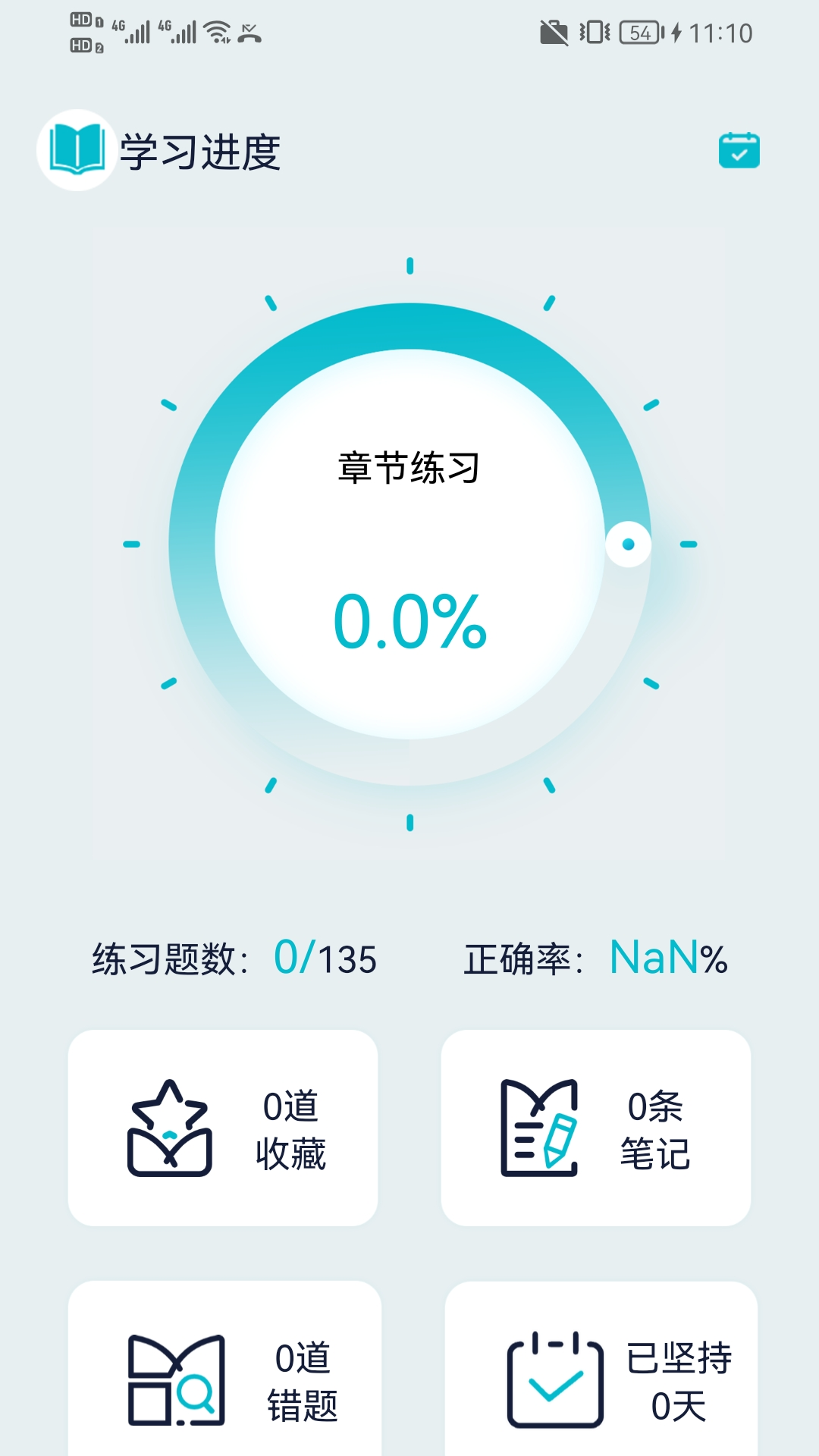Open the 0条笔记 notes card
The width and height of the screenshot is (819, 1456).
coord(596,1128)
